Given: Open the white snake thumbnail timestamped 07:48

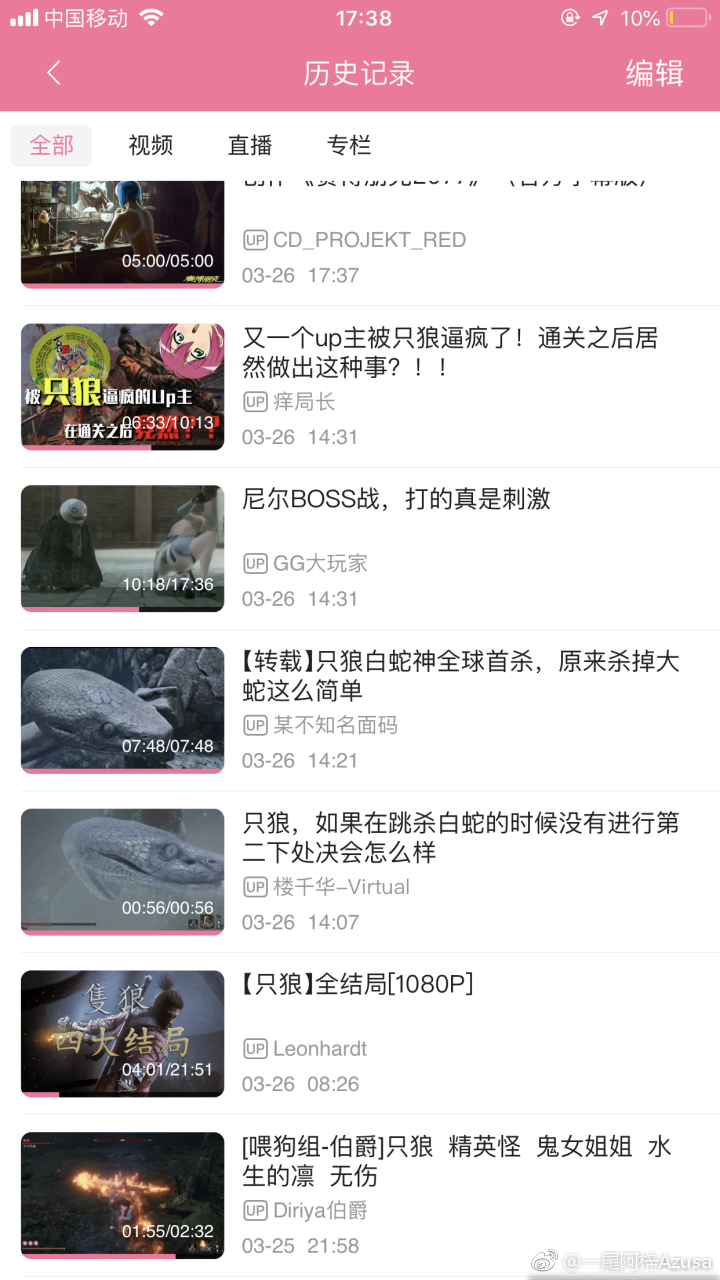Looking at the screenshot, I should [122, 709].
